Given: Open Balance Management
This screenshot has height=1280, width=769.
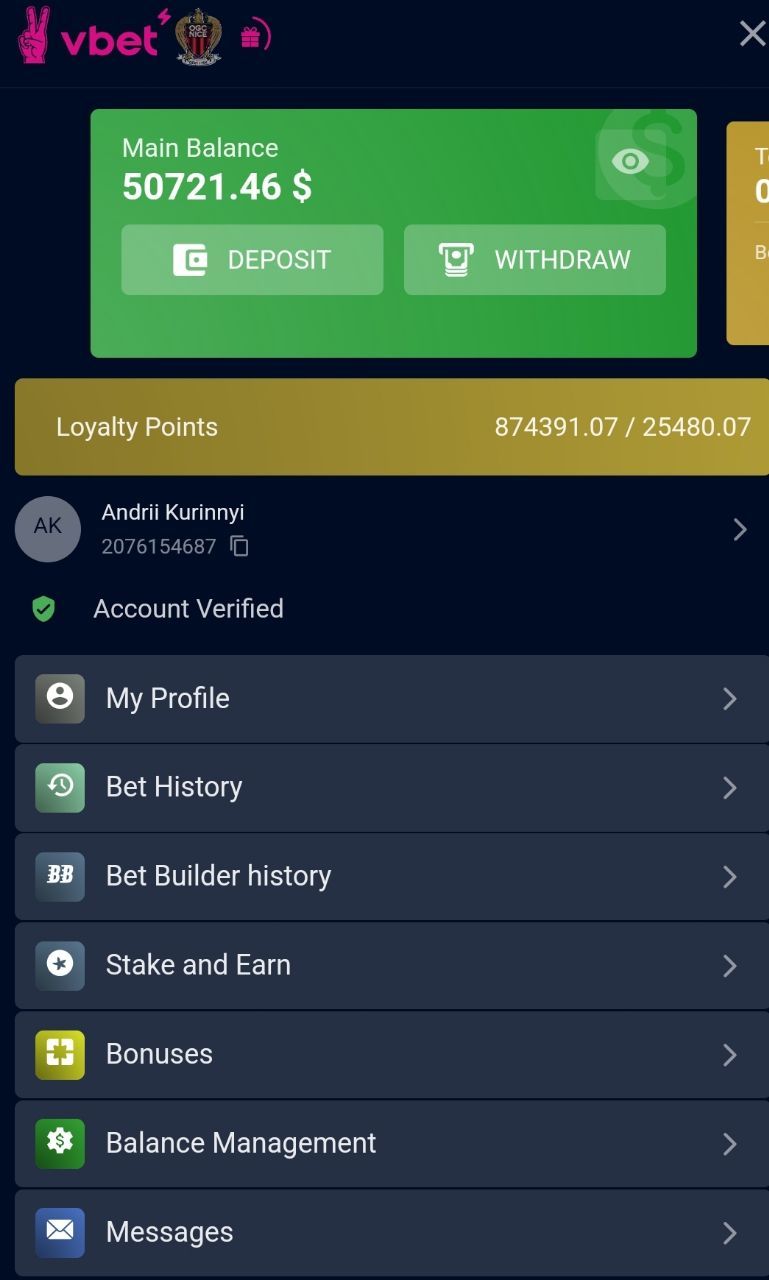Looking at the screenshot, I should point(392,1143).
